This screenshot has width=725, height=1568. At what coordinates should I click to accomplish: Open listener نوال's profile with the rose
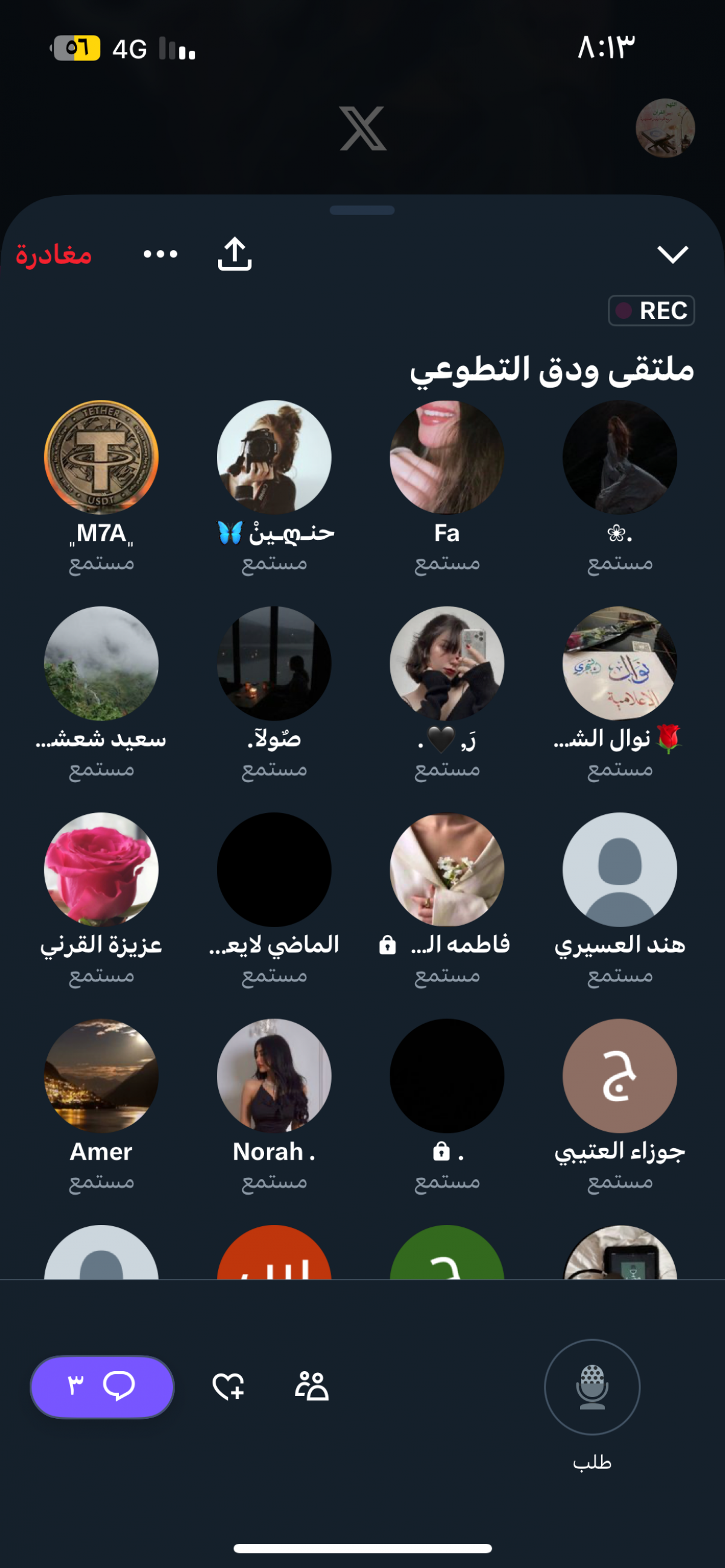click(619, 663)
